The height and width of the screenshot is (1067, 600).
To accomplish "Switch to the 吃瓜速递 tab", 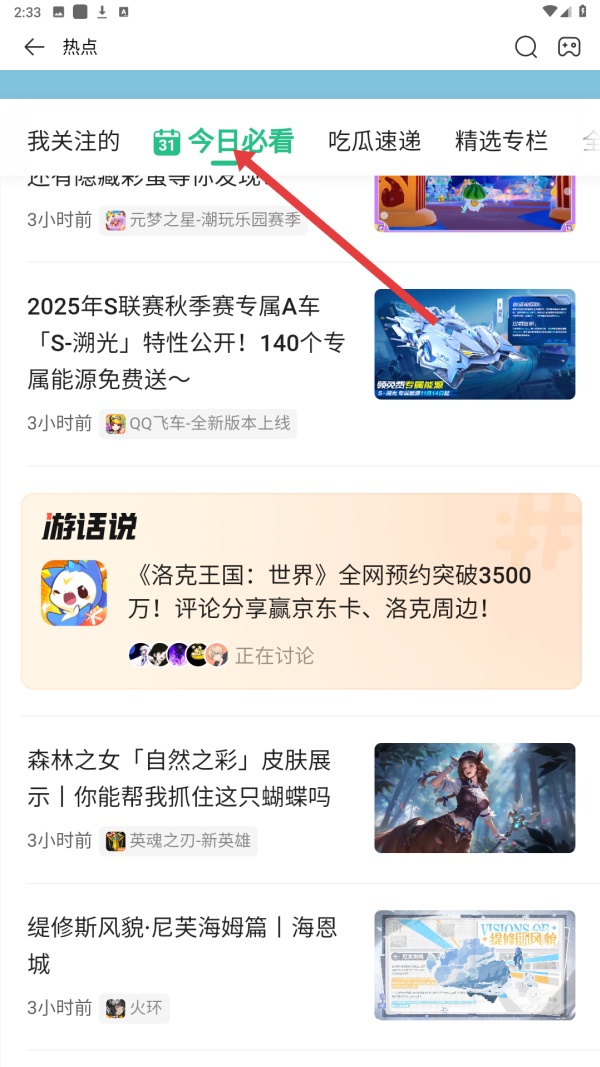I will pyautogui.click(x=374, y=141).
